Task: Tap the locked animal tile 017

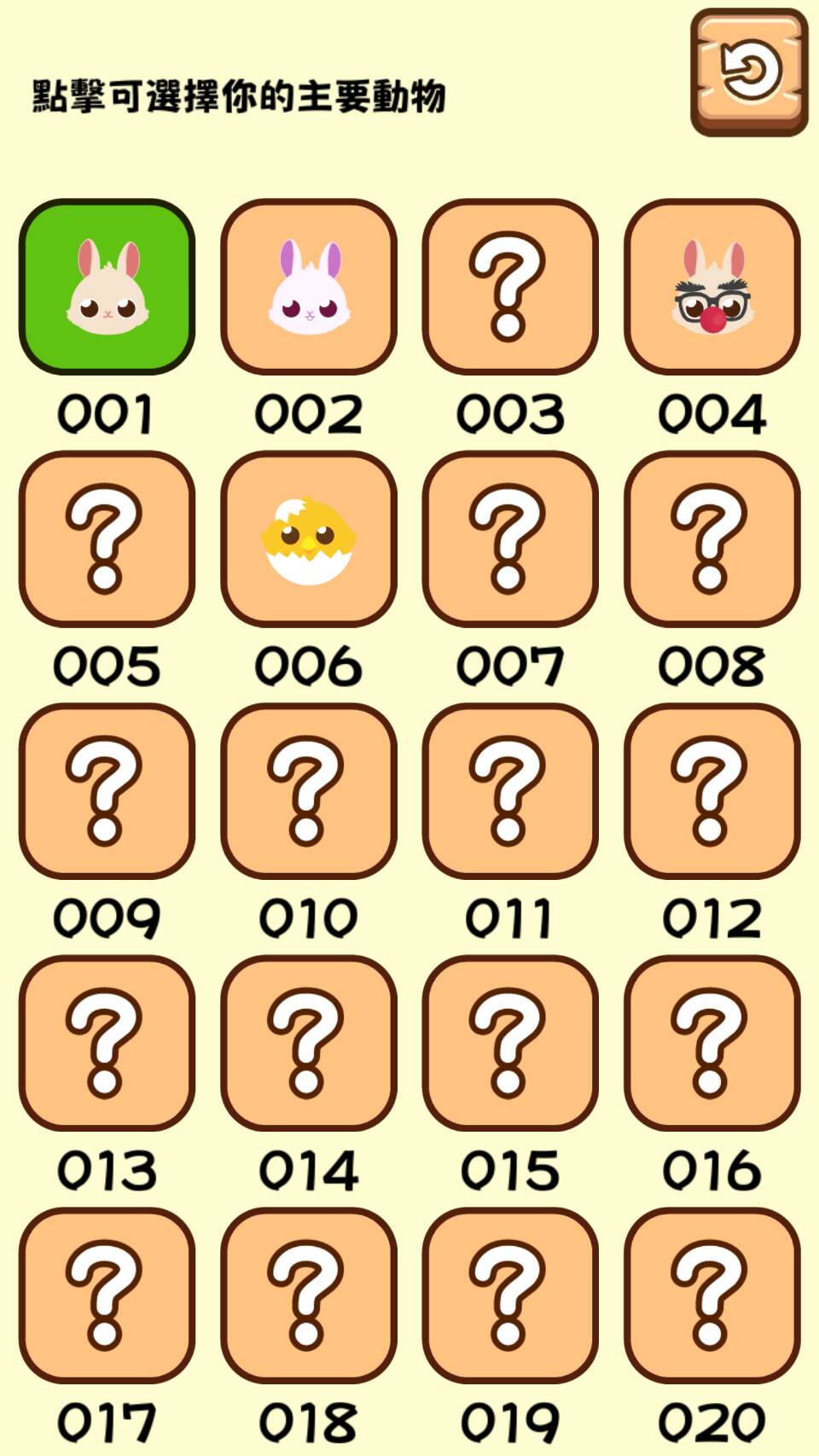Action: (107, 1295)
